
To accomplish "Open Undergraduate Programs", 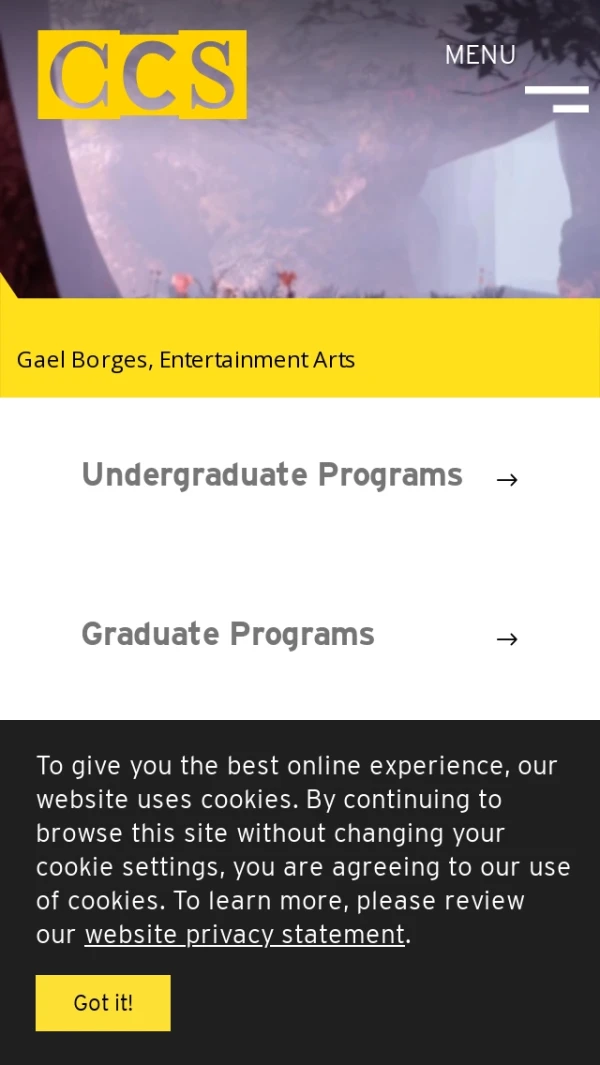I will pyautogui.click(x=272, y=475).
